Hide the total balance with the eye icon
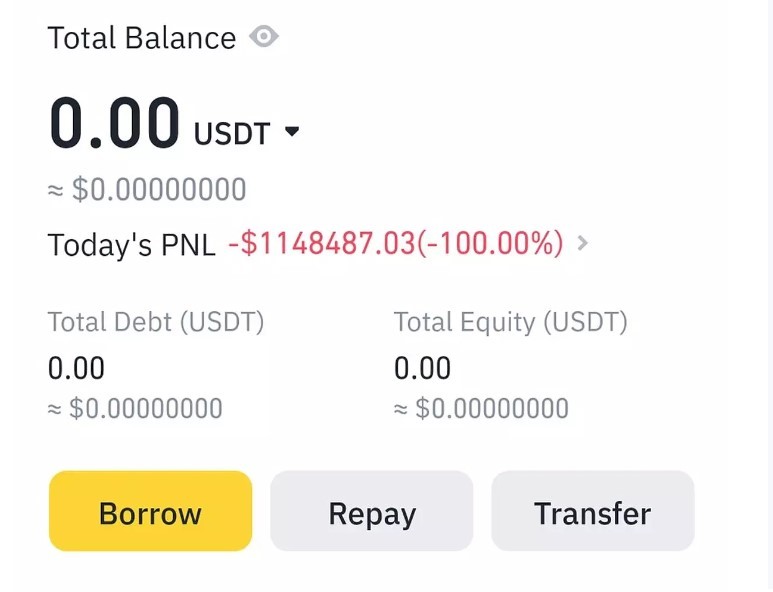 (264, 38)
